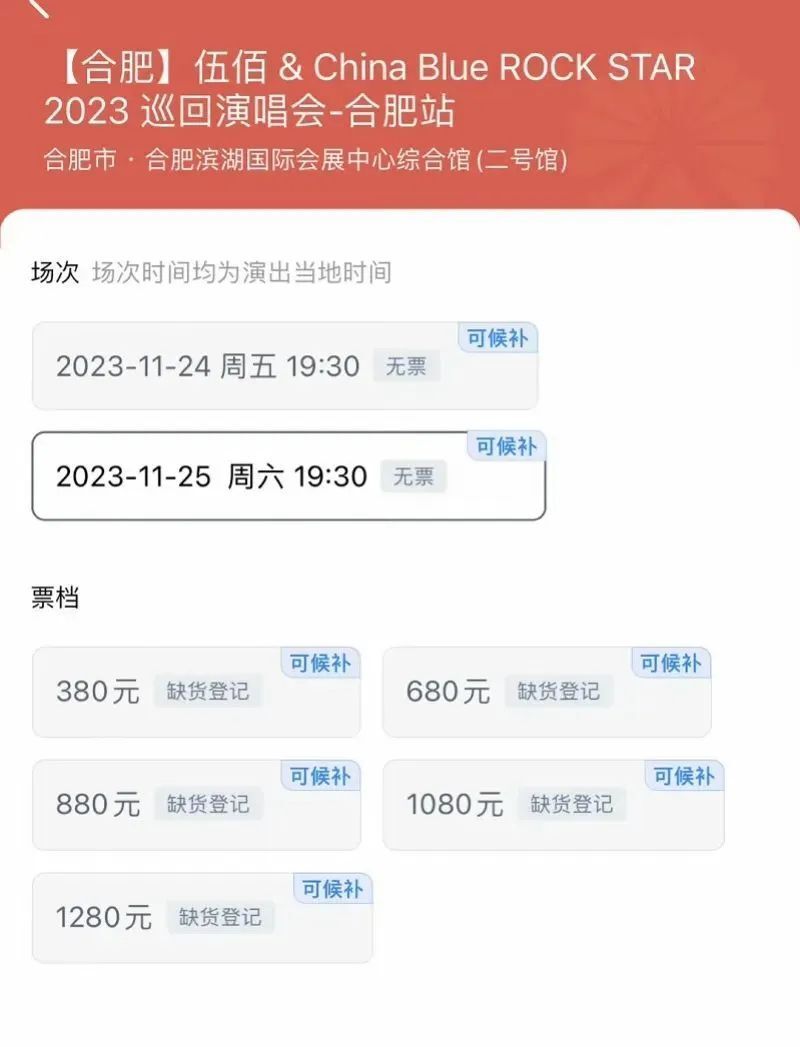Open 缺货登记 for the 1280元 tier
Screen dimensions: 800x1047
point(222,918)
